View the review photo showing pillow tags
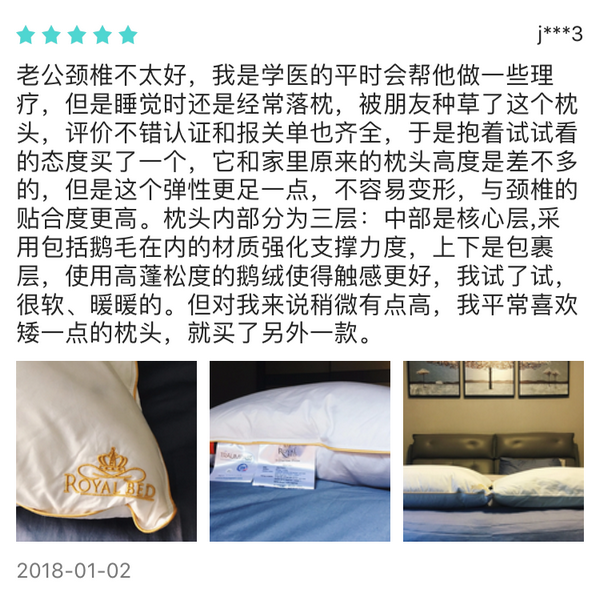The image size is (600, 593). [299, 451]
